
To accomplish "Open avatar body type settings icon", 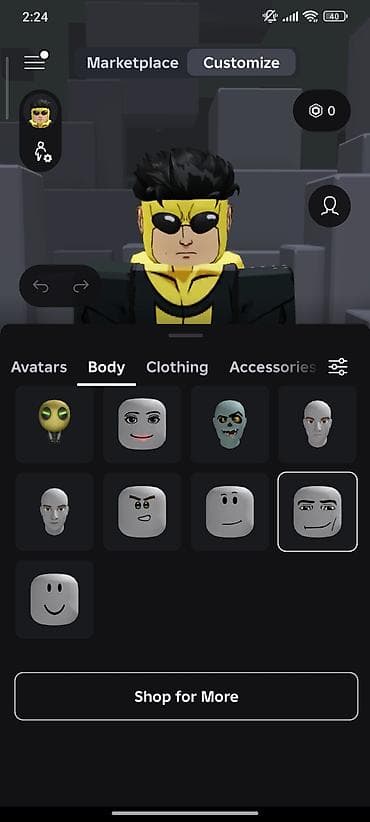I will tap(41, 151).
